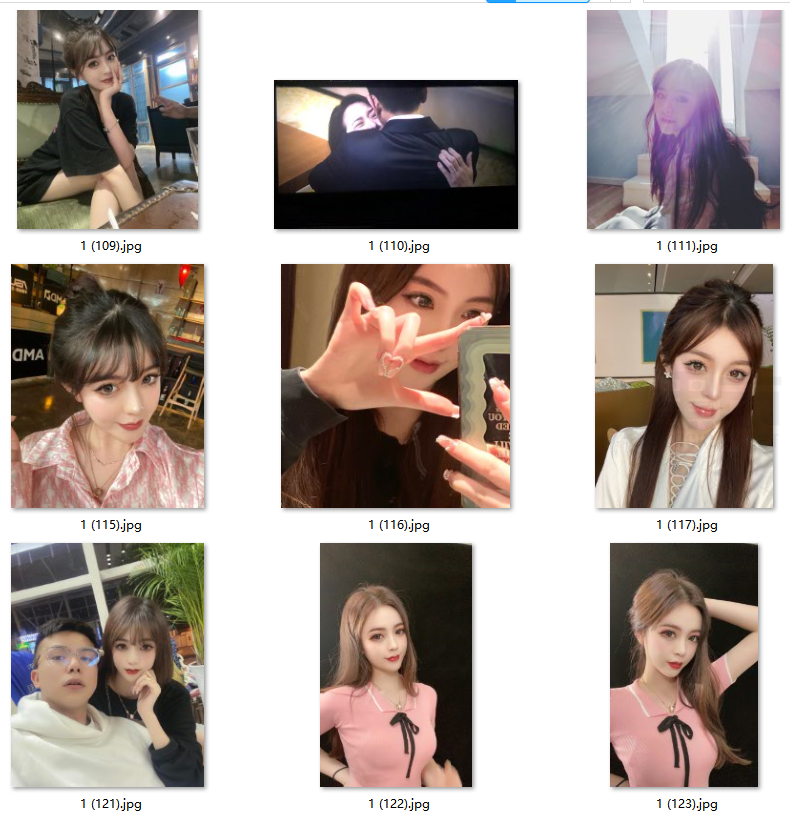Select the 1 (115).jpg thumbnail
790x818 pixels.
[x=108, y=386]
